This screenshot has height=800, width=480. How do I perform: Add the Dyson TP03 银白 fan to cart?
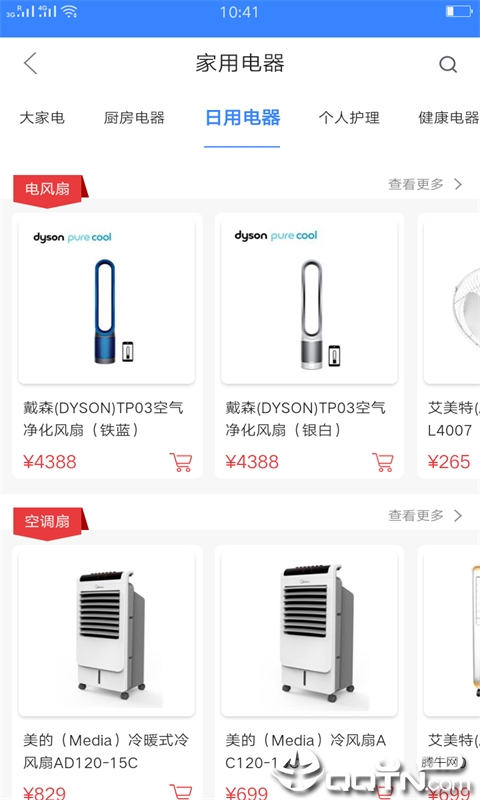pyautogui.click(x=383, y=462)
